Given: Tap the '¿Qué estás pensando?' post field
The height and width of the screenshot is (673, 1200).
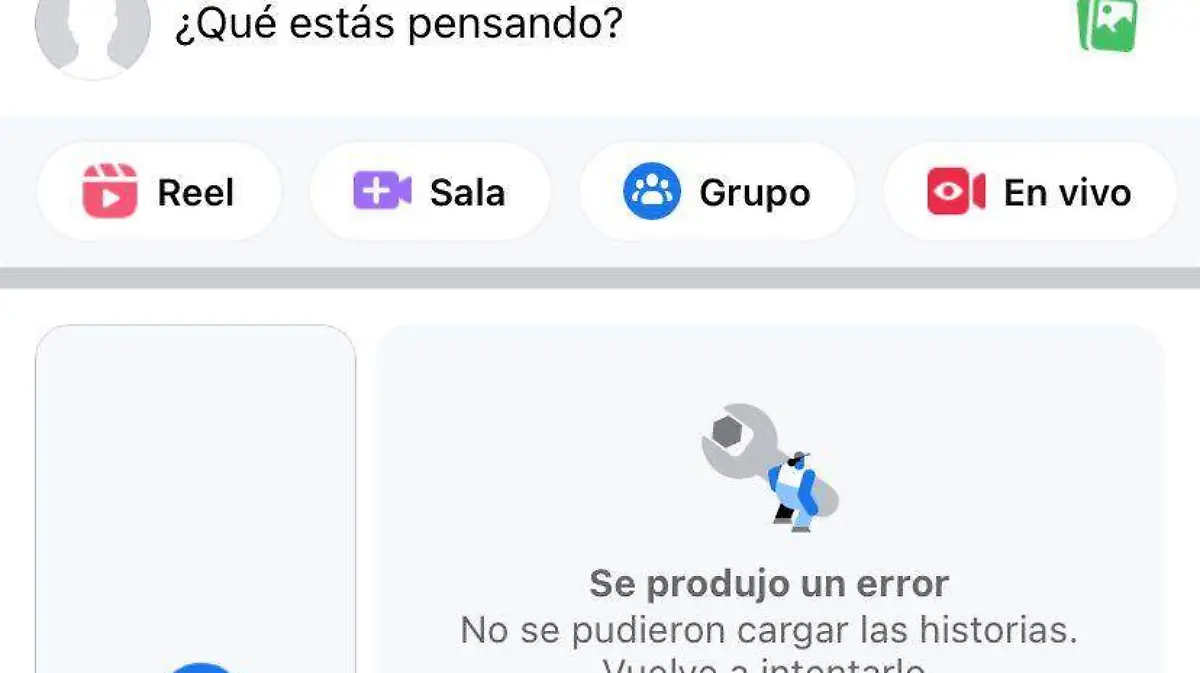Looking at the screenshot, I should point(398,26).
